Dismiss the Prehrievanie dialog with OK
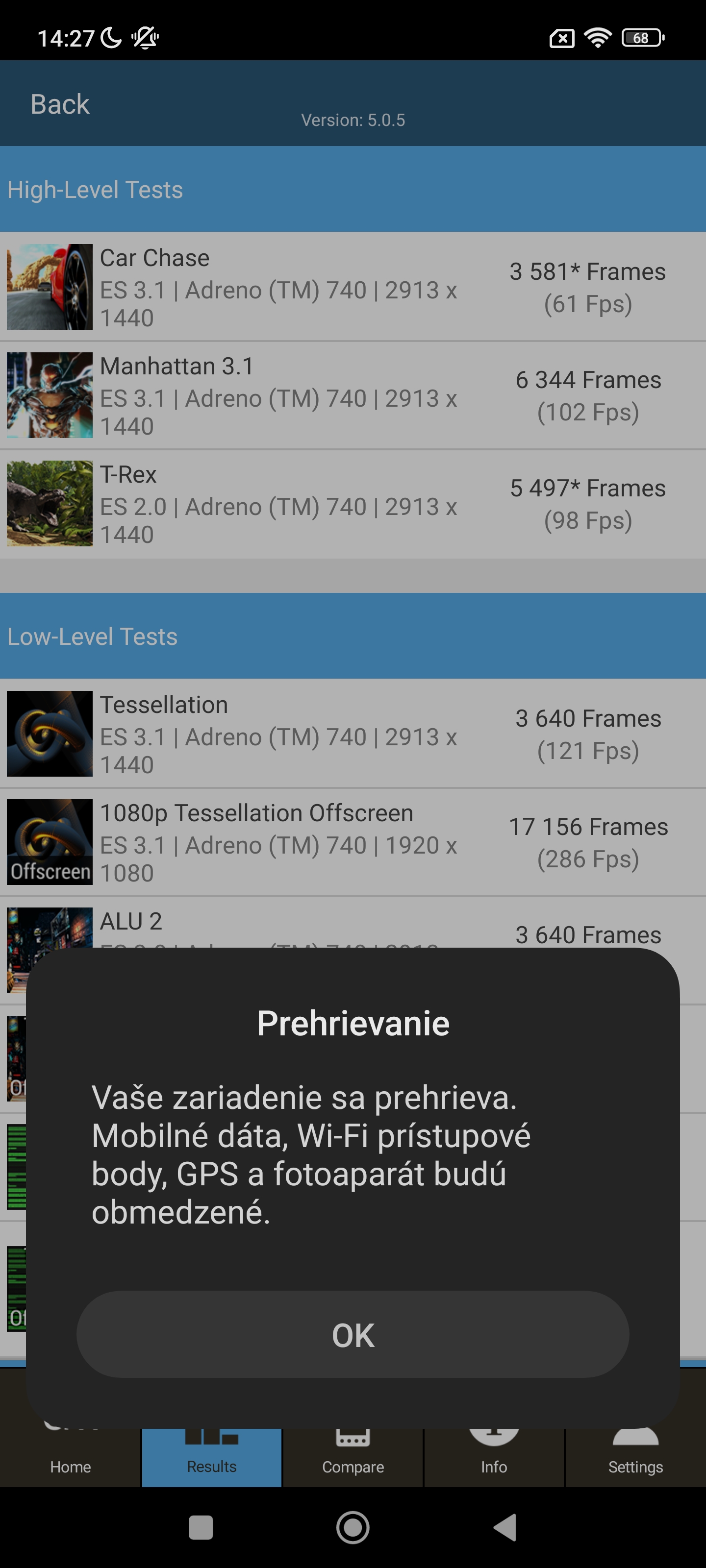The height and width of the screenshot is (1568, 706). point(353,1334)
